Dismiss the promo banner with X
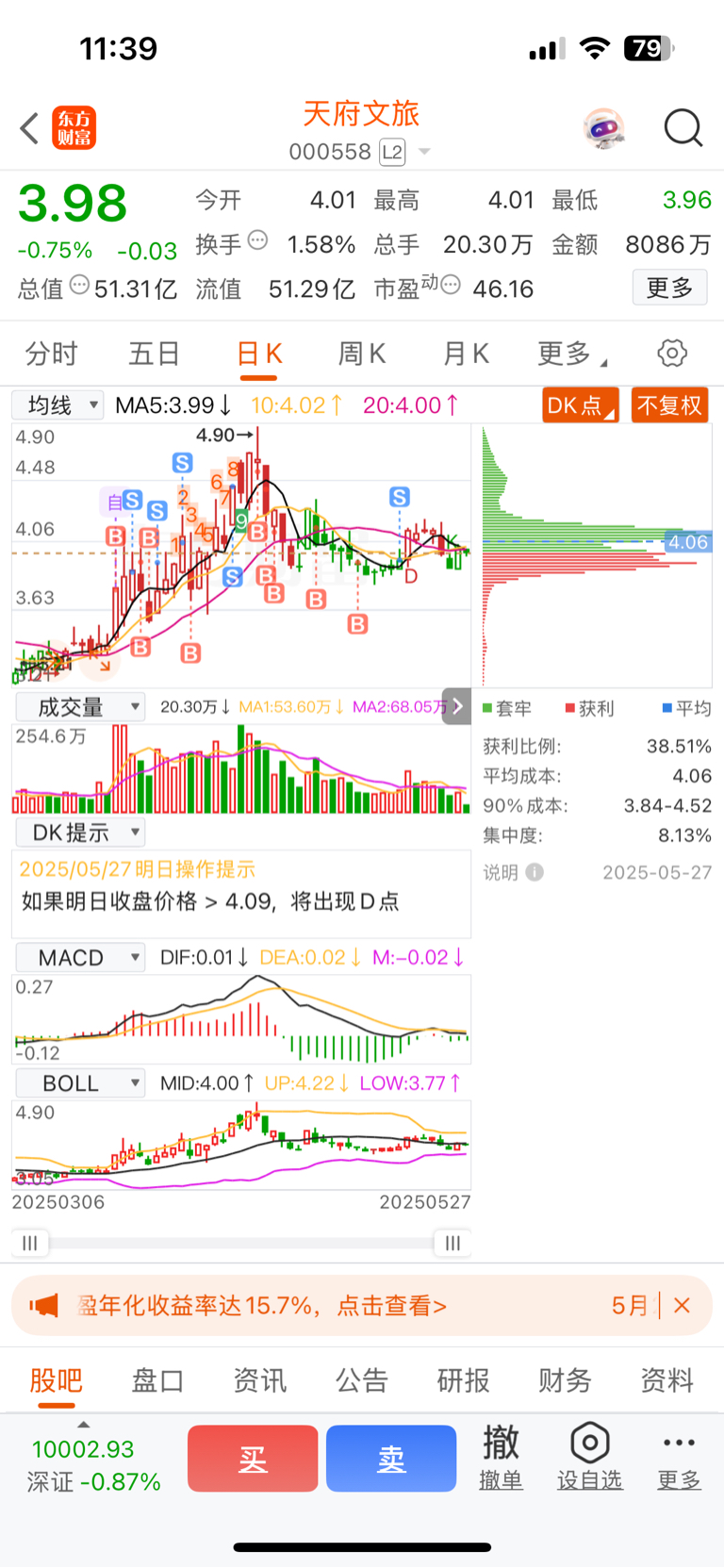 (683, 1305)
